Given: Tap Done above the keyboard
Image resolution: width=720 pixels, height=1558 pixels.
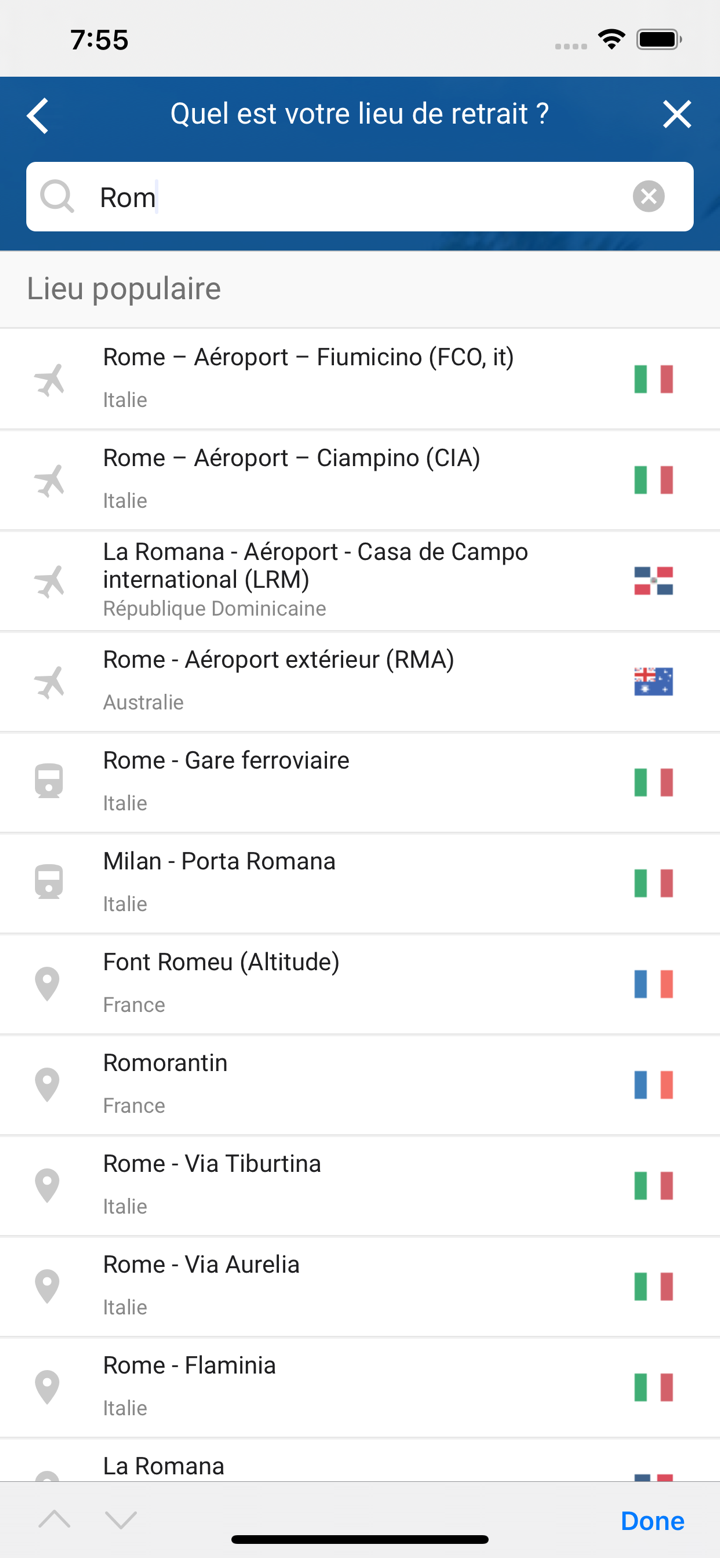Looking at the screenshot, I should click(651, 1520).
